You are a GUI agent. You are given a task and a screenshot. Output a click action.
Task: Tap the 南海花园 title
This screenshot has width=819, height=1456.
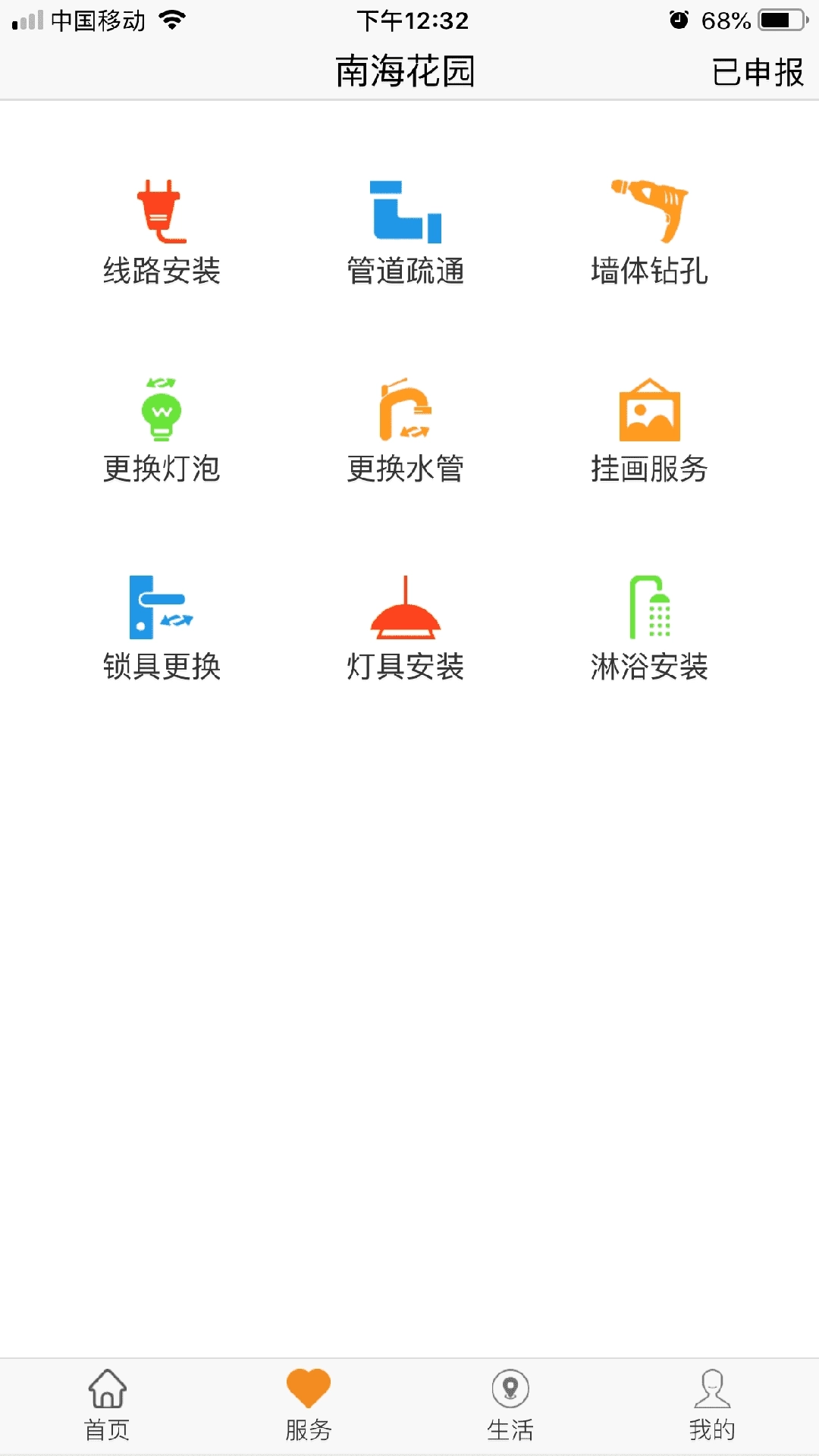[406, 73]
